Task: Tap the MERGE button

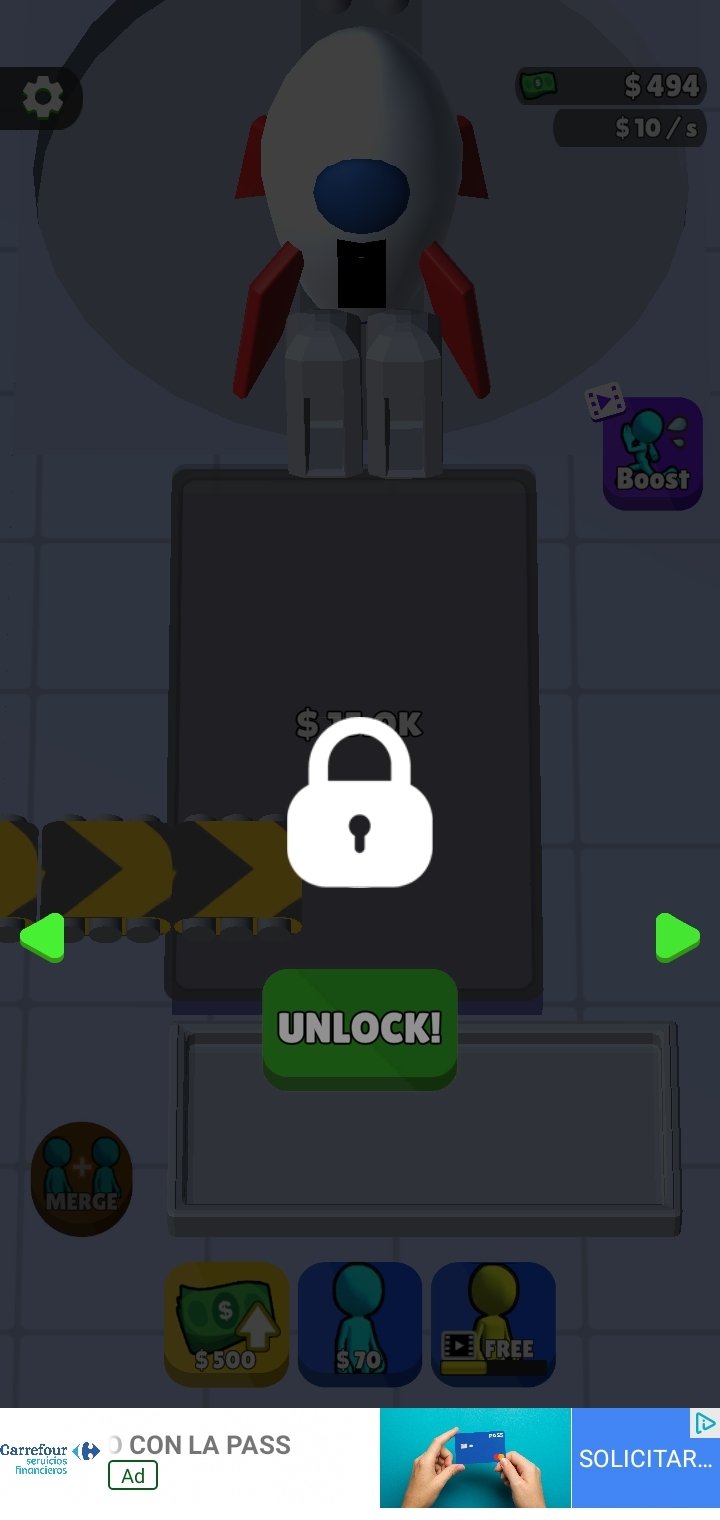Action: [x=82, y=1179]
